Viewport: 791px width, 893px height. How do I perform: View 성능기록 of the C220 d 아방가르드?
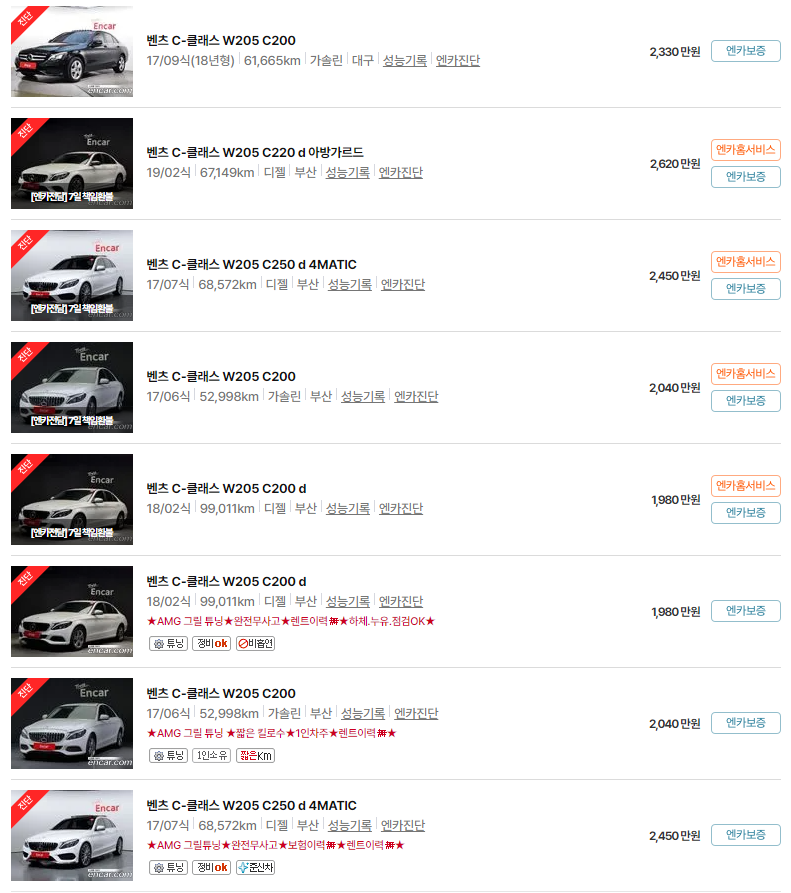[x=347, y=172]
